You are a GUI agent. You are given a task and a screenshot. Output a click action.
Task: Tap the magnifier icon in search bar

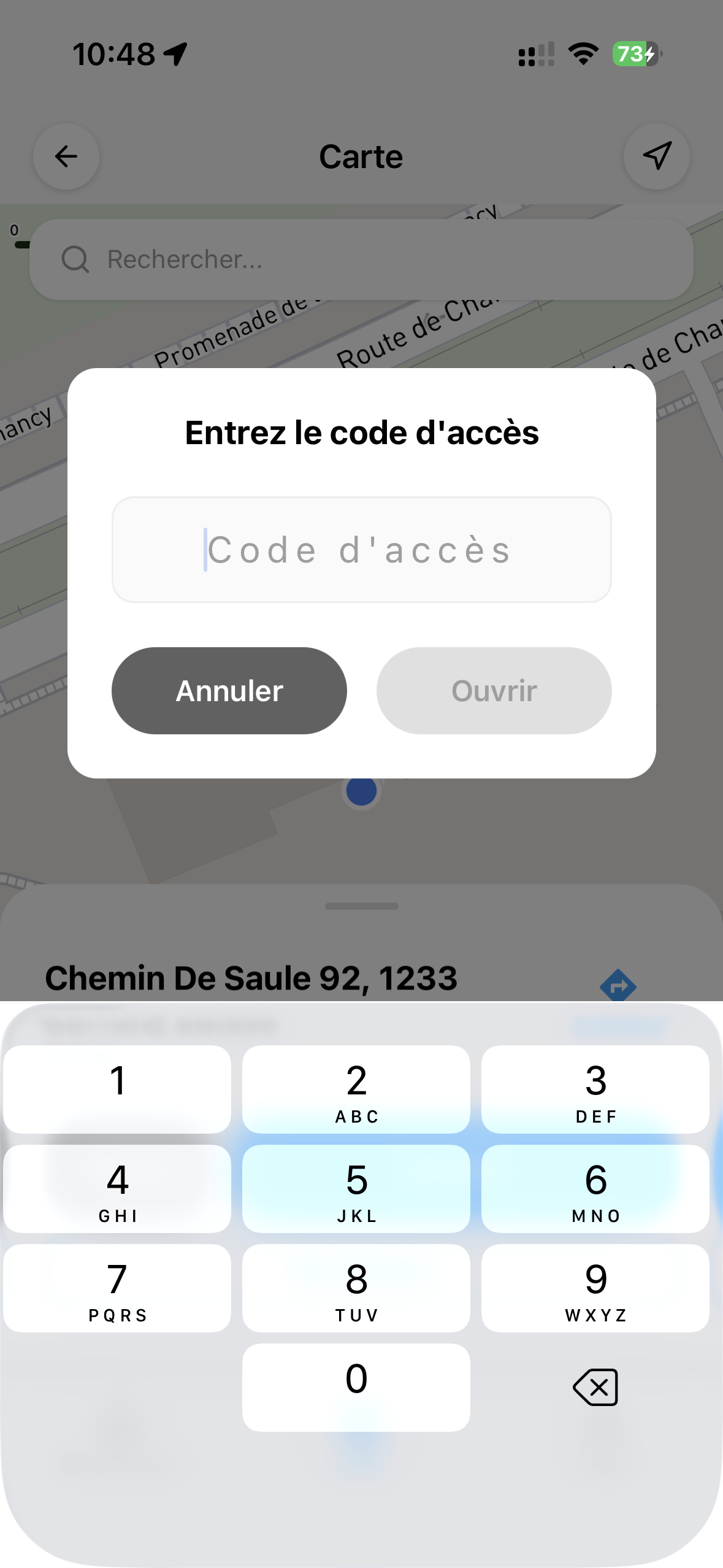point(74,259)
